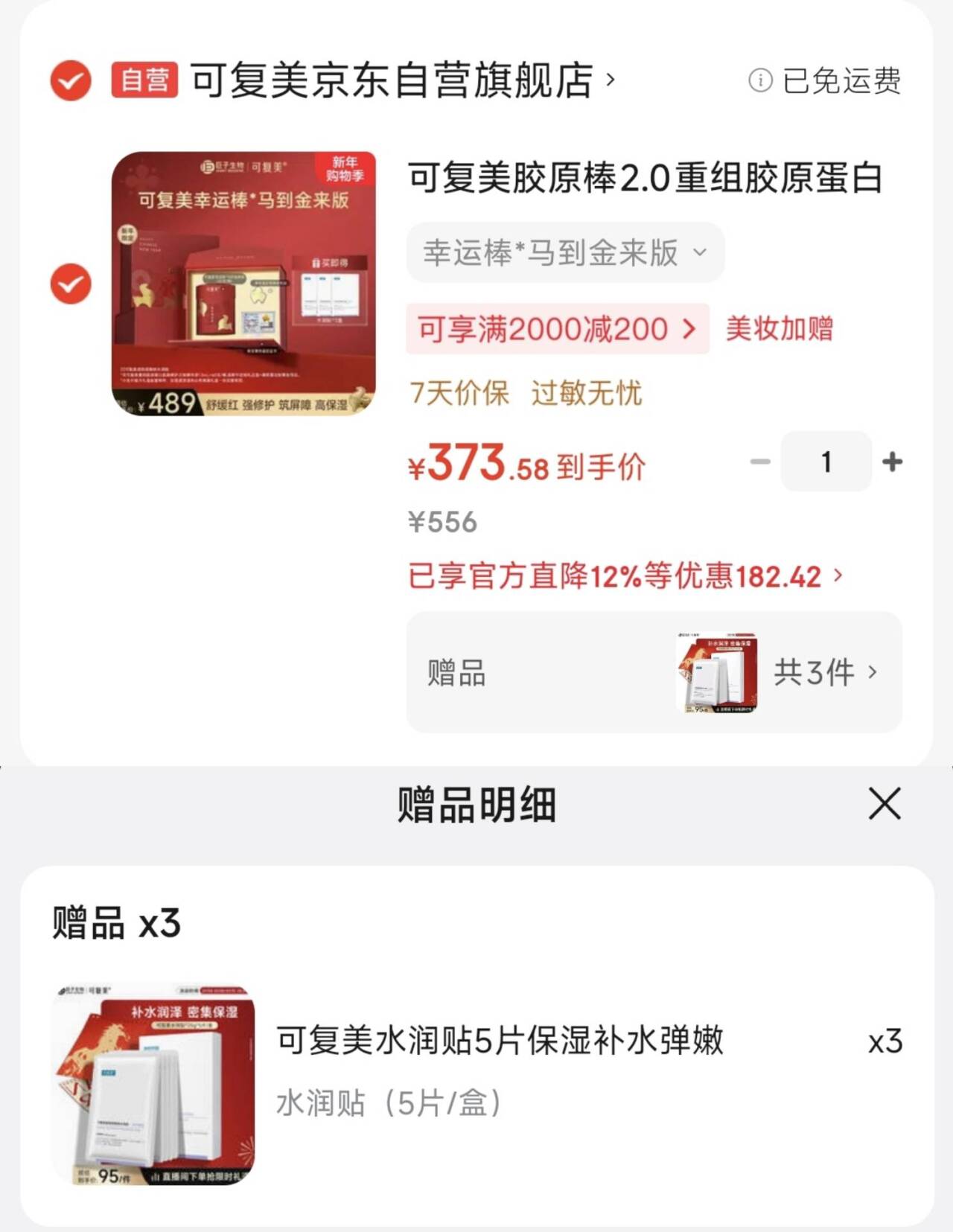Viewport: 953px width, 1232px height.
Task: Increase the item quantity with plus
Action: coord(892,462)
